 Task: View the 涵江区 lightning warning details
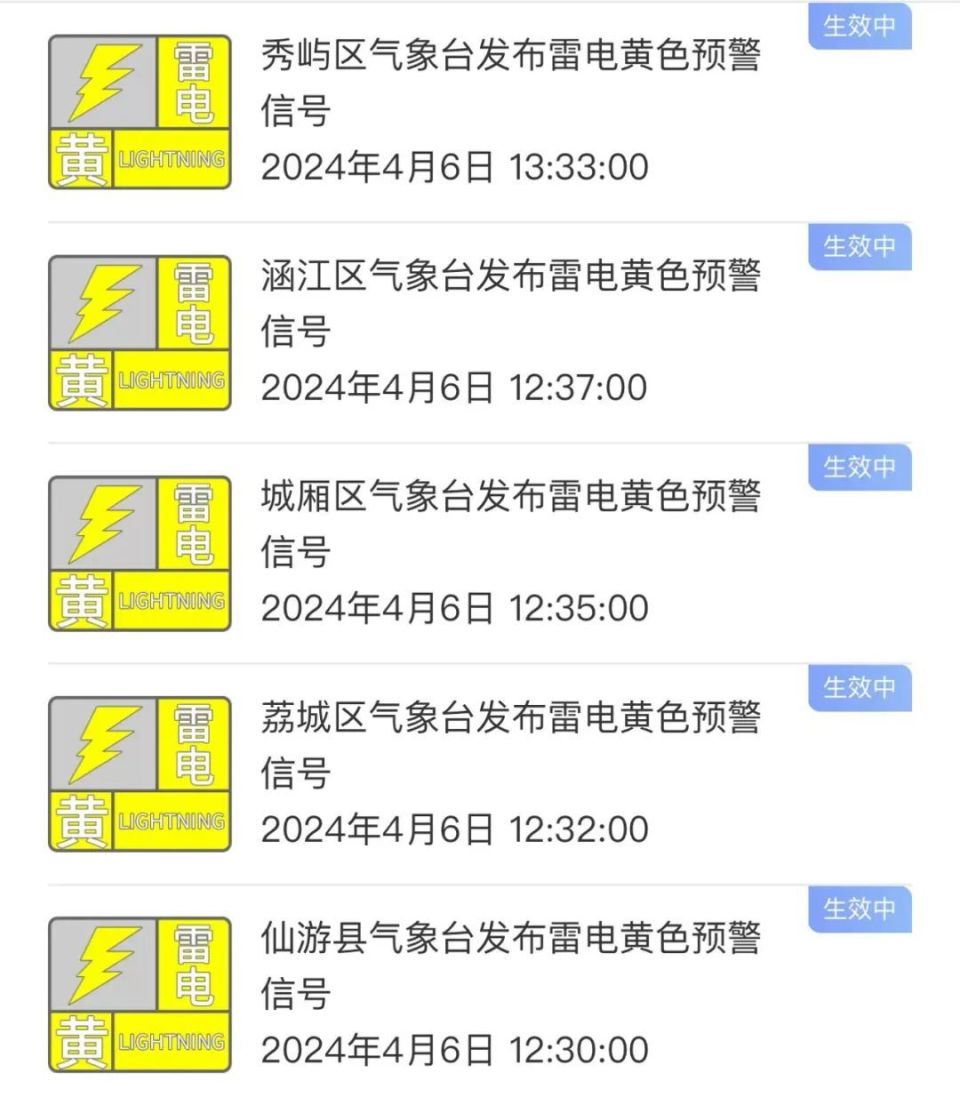click(x=510, y=303)
